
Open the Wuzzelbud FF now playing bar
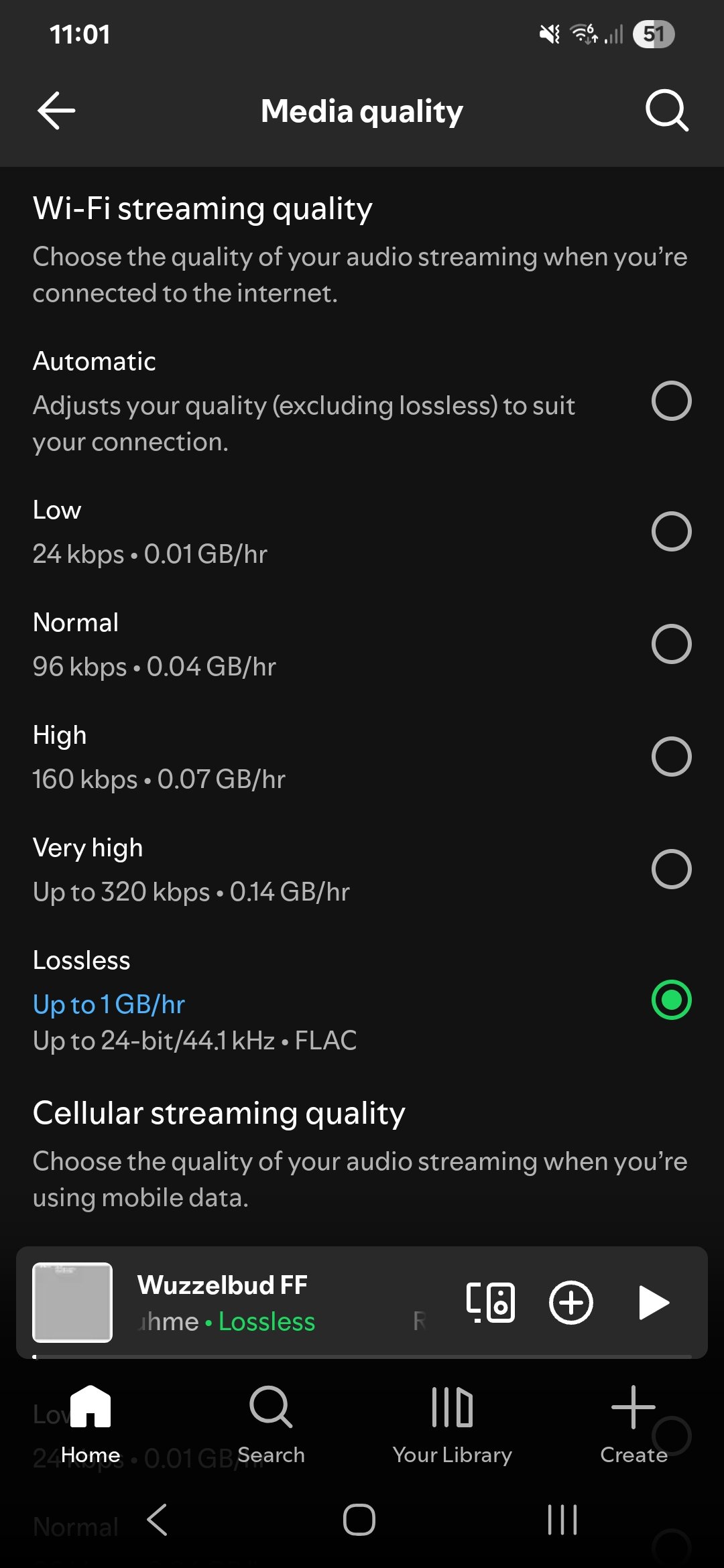[268, 1303]
